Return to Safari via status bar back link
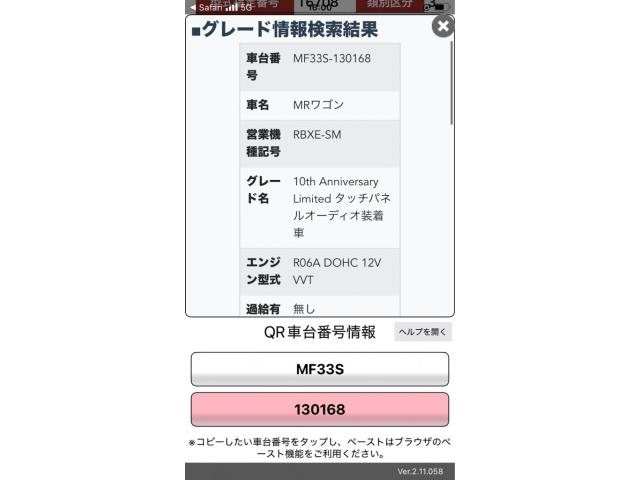 point(207,6)
